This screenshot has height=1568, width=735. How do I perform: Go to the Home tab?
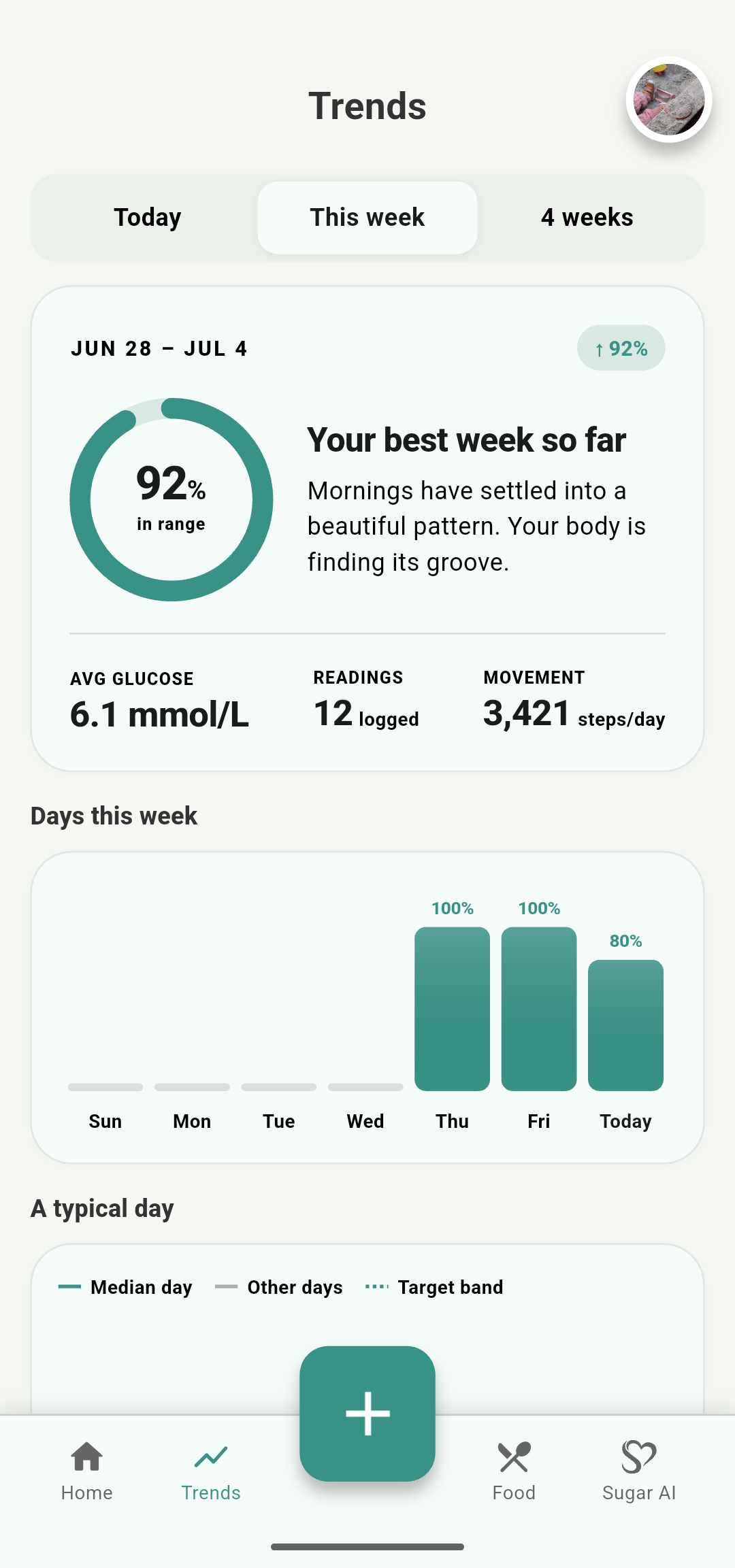(x=87, y=1471)
